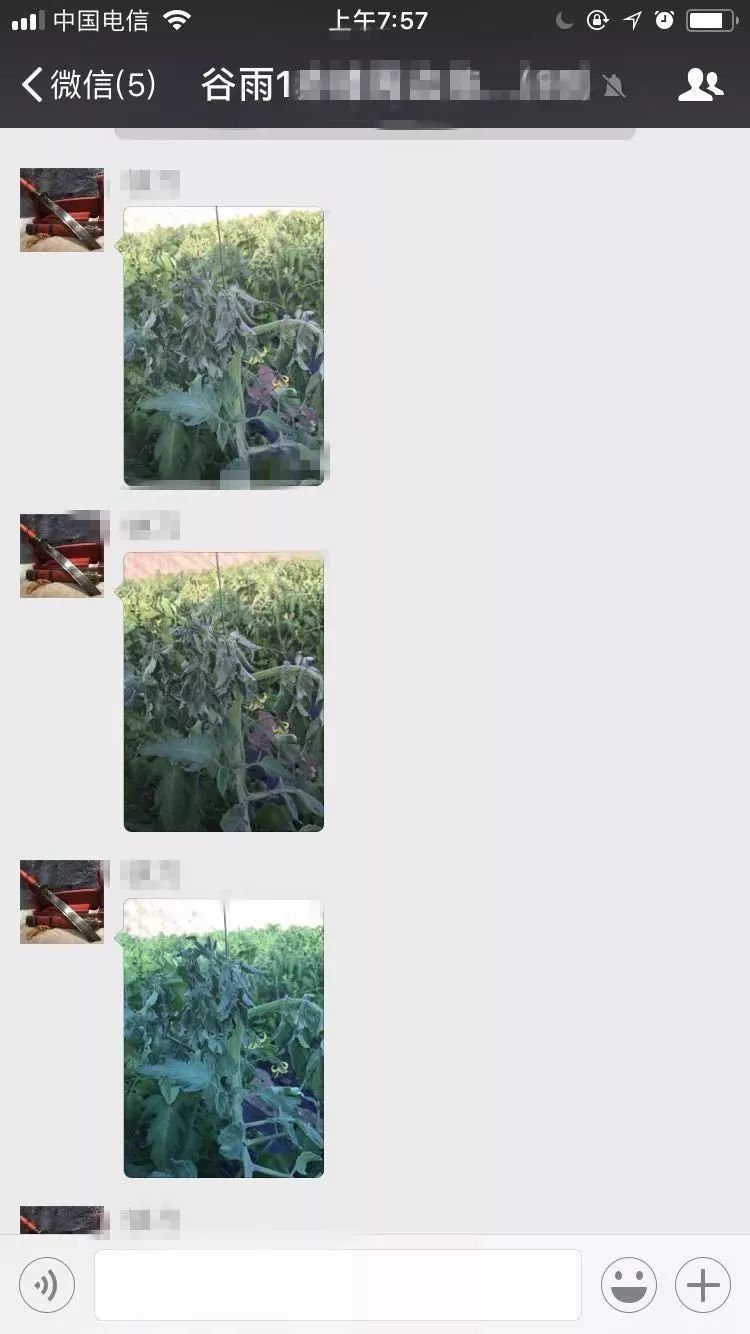This screenshot has height=1334, width=750.
Task: Open the third plant photo message
Action: click(x=224, y=1037)
